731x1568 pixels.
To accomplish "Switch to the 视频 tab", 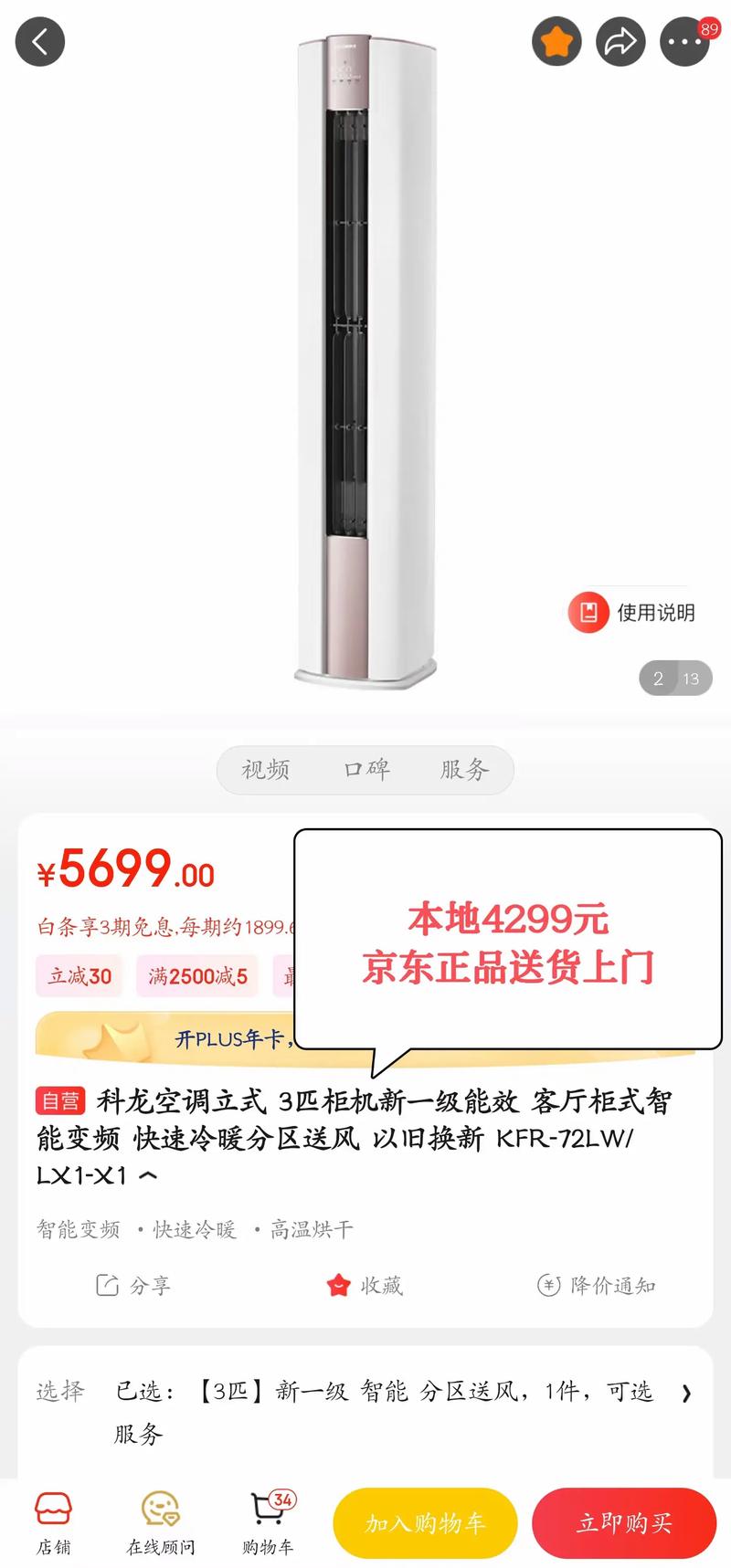I will (x=266, y=770).
